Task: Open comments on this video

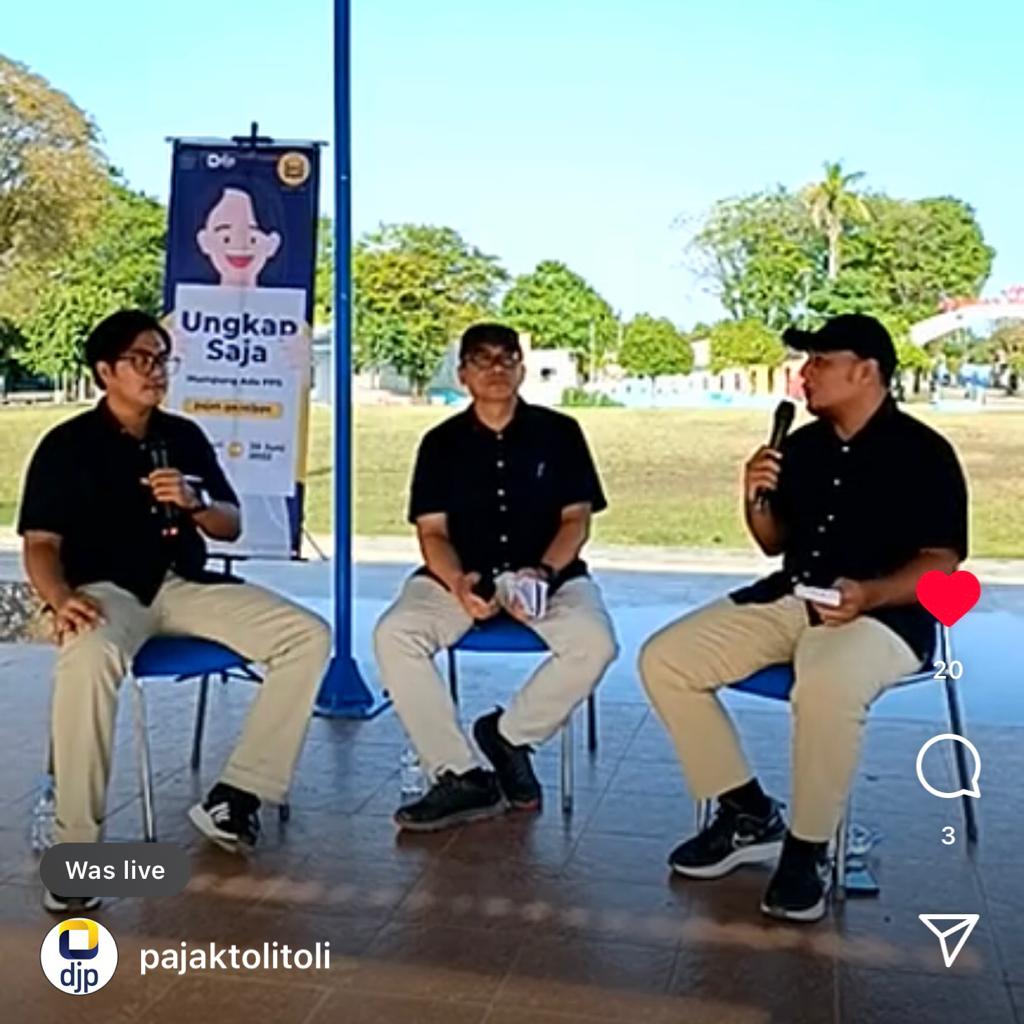Action: click(947, 766)
